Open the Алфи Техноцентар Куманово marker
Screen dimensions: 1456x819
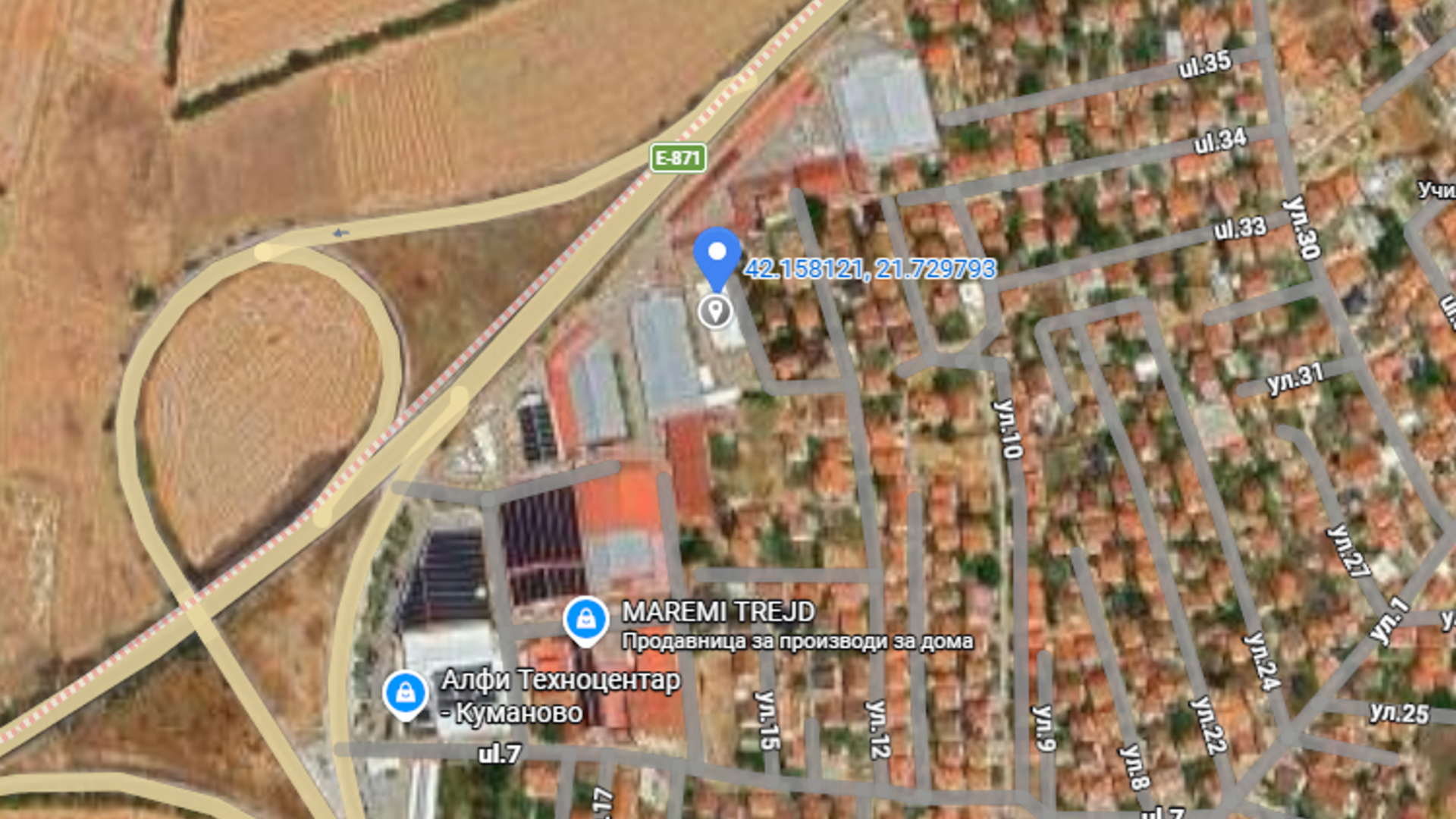click(x=406, y=693)
